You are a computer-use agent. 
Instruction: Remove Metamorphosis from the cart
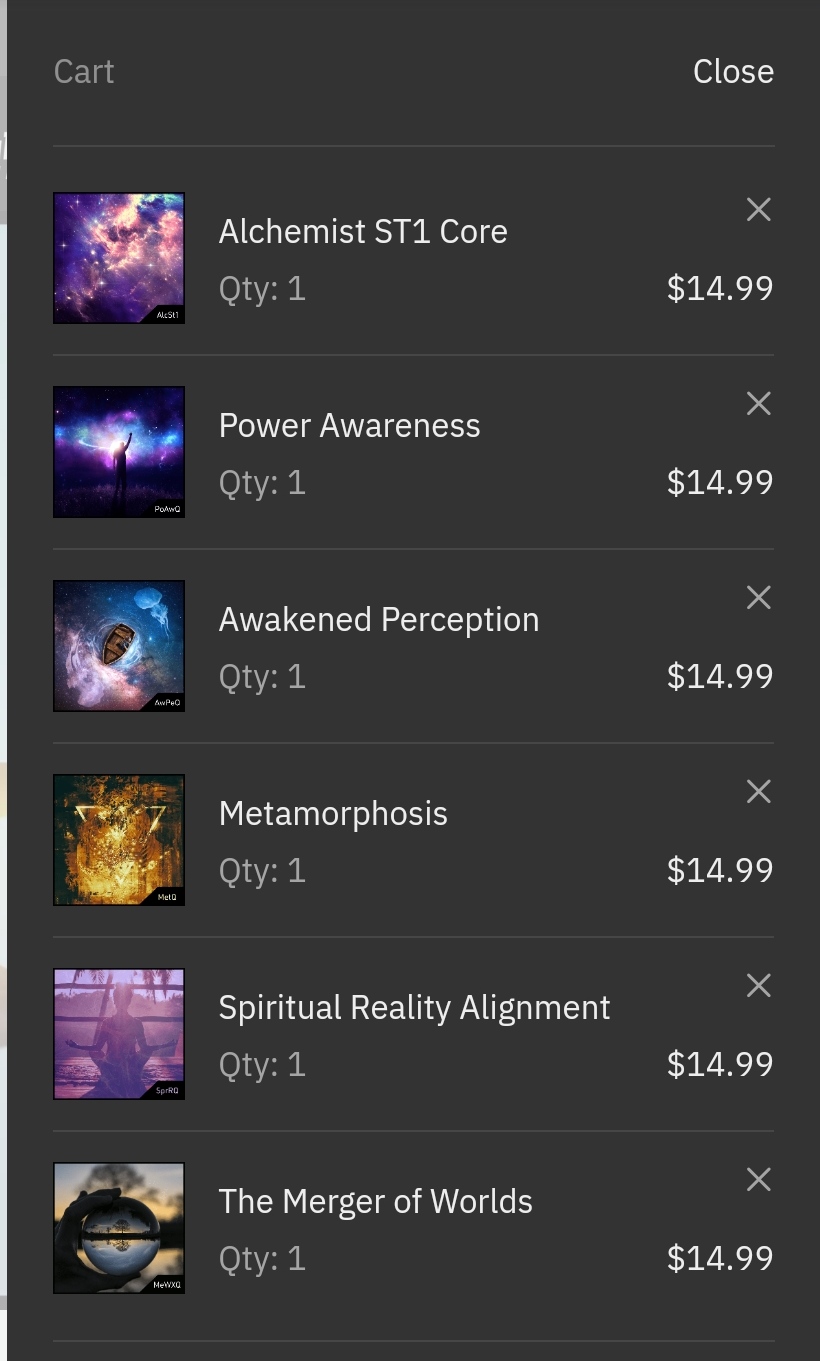pyautogui.click(x=759, y=791)
